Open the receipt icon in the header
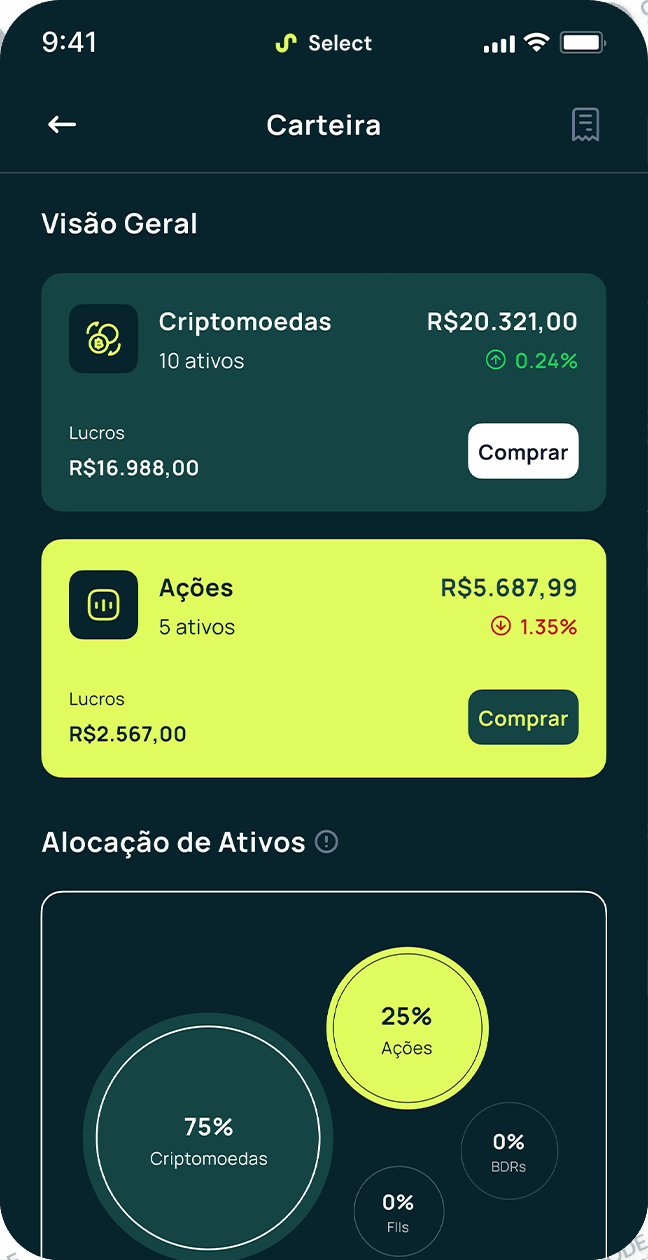 pos(585,125)
